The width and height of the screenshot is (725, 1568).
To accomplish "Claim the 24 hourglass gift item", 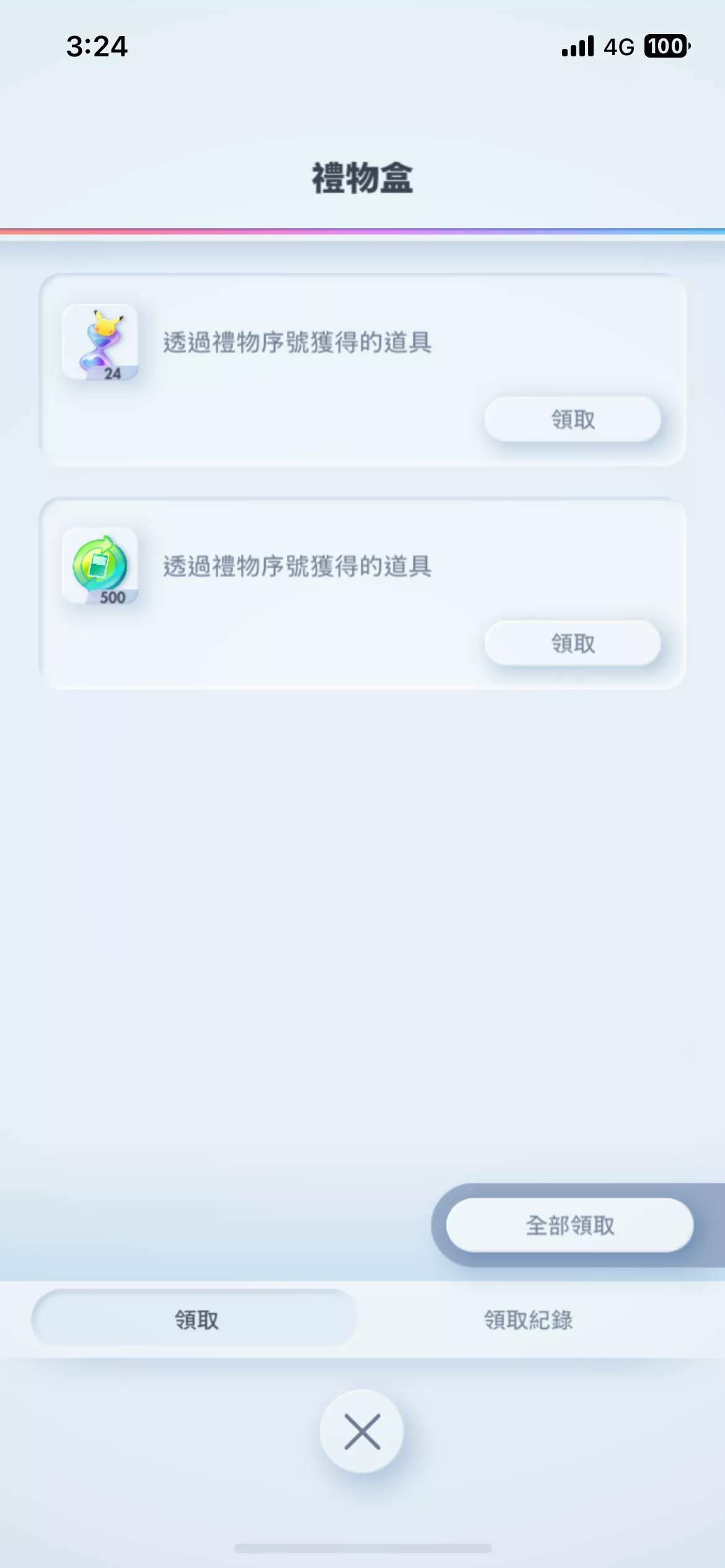I will click(573, 419).
